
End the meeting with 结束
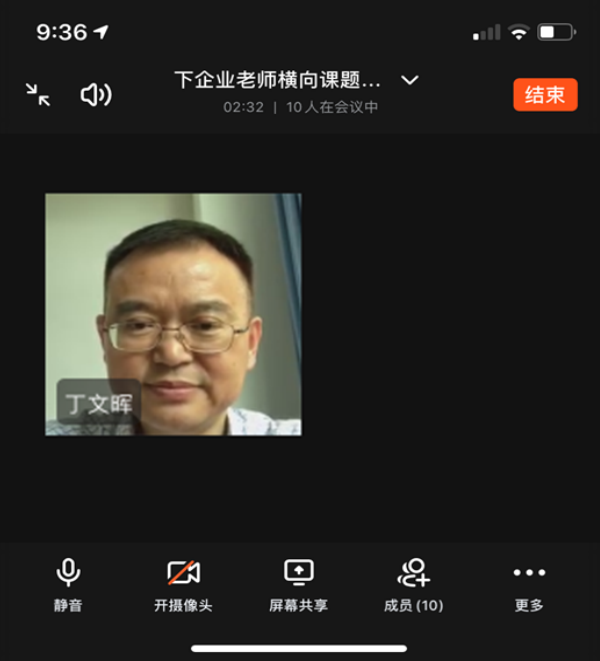(x=545, y=95)
